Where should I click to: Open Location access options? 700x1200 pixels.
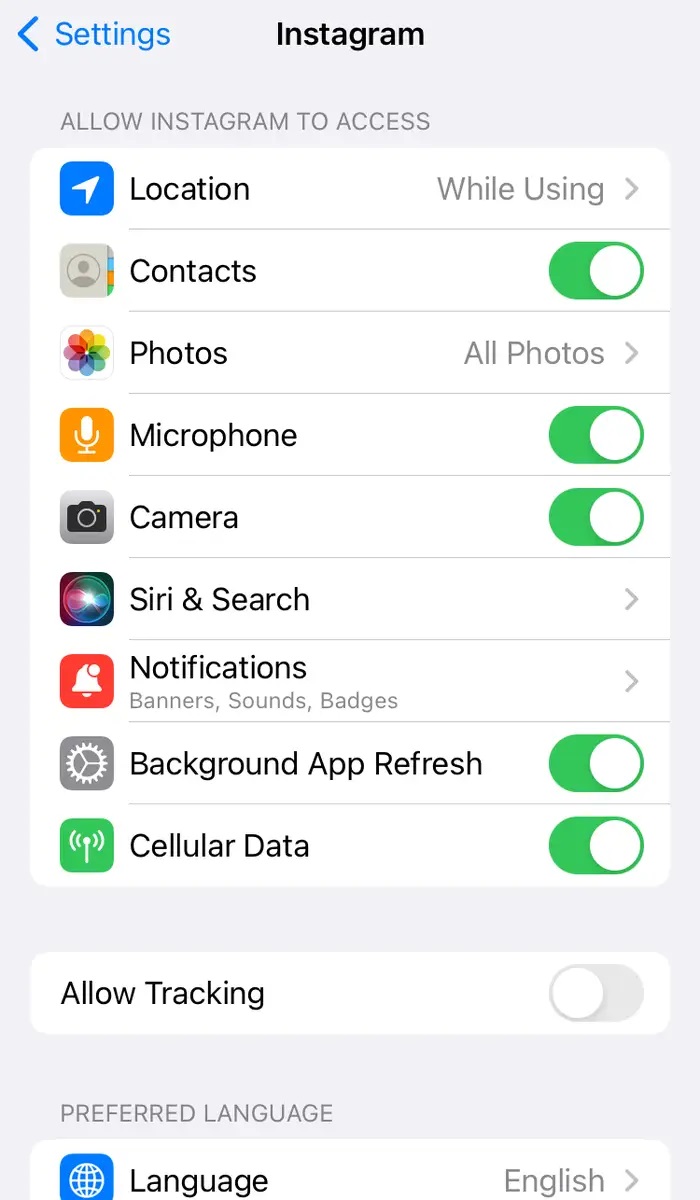[x=350, y=189]
